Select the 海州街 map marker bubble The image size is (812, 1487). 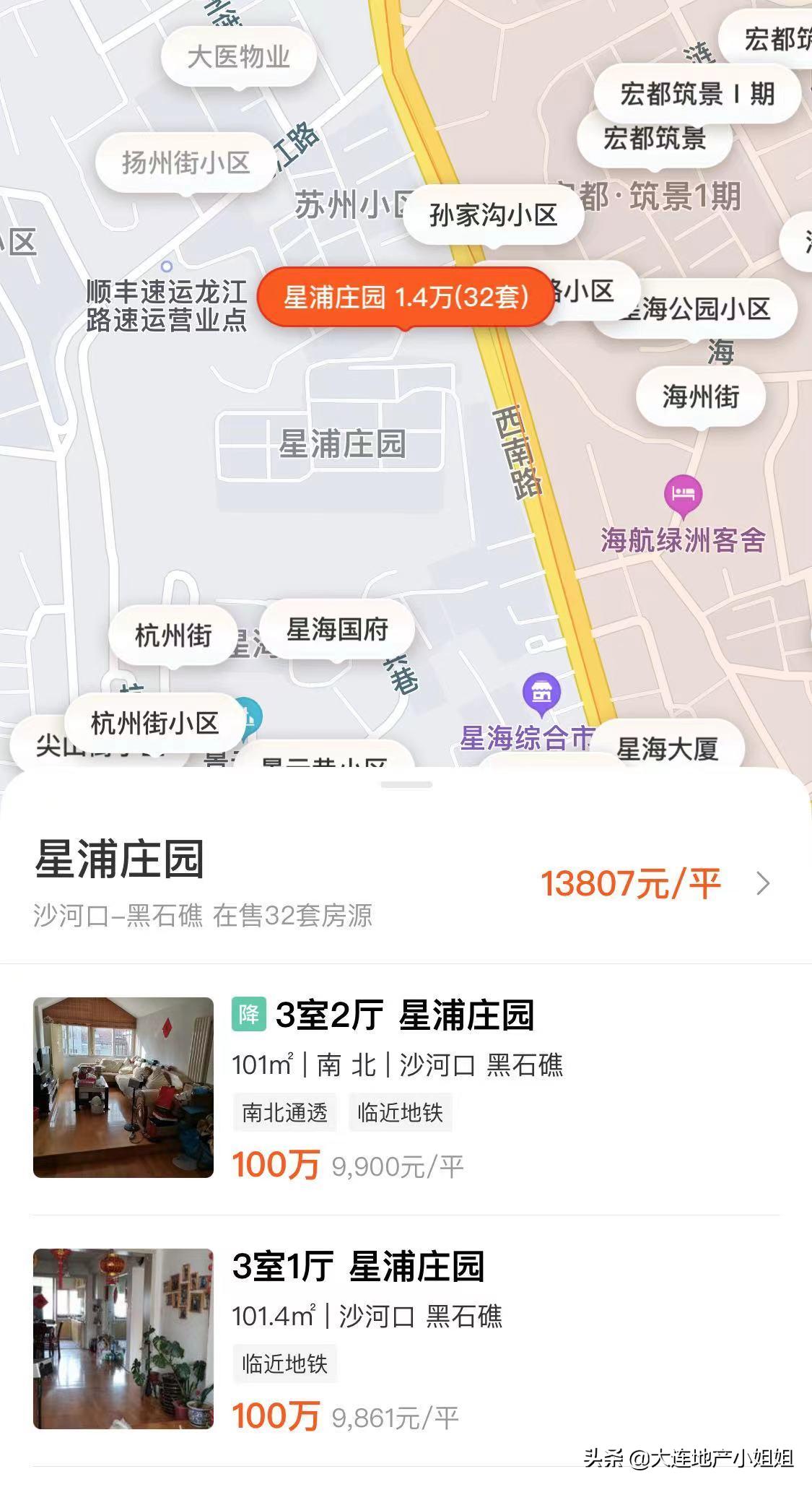click(701, 395)
